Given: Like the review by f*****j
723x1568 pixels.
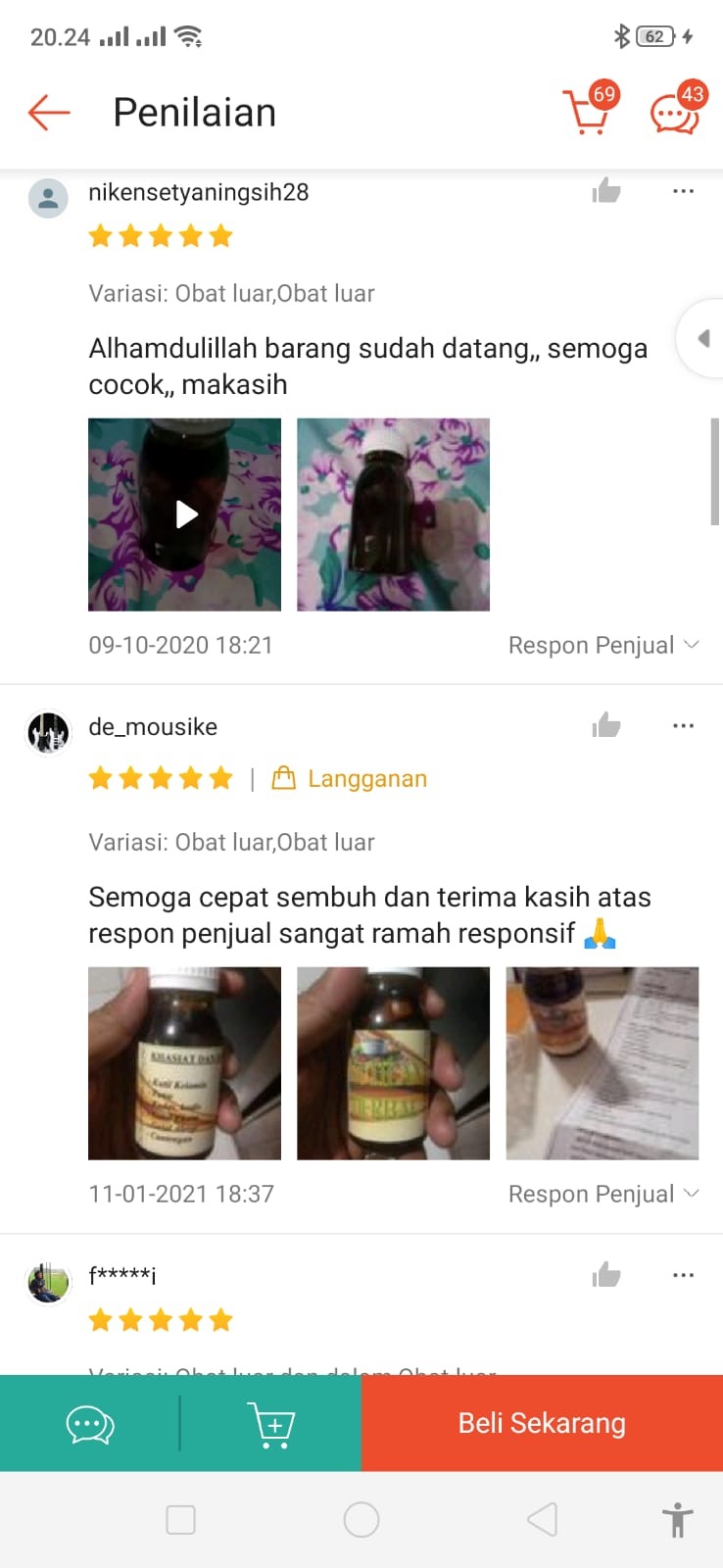Looking at the screenshot, I should (606, 1275).
